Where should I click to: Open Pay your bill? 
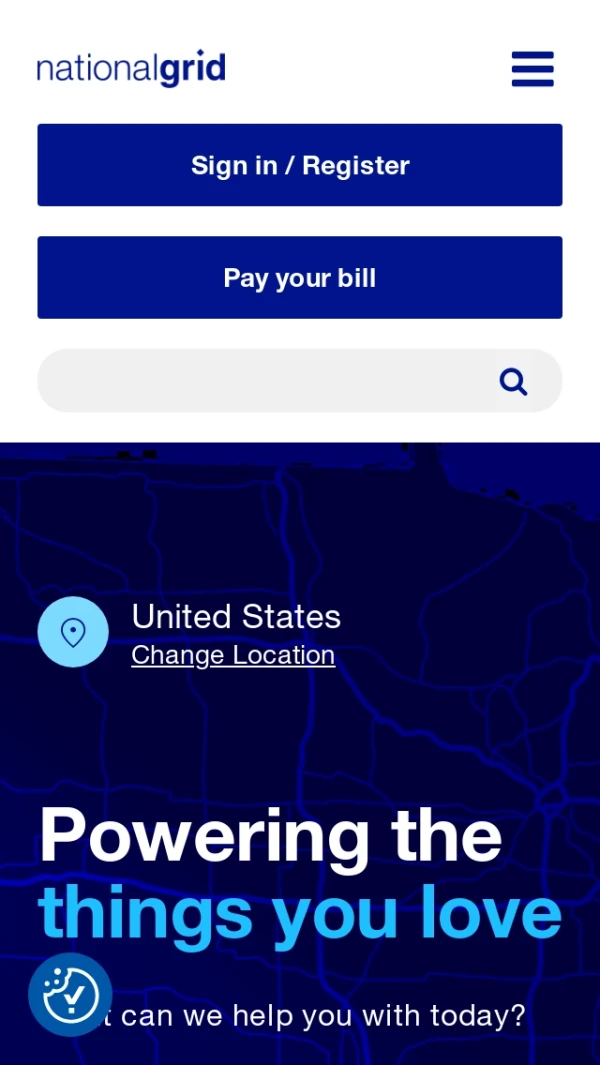tap(300, 278)
